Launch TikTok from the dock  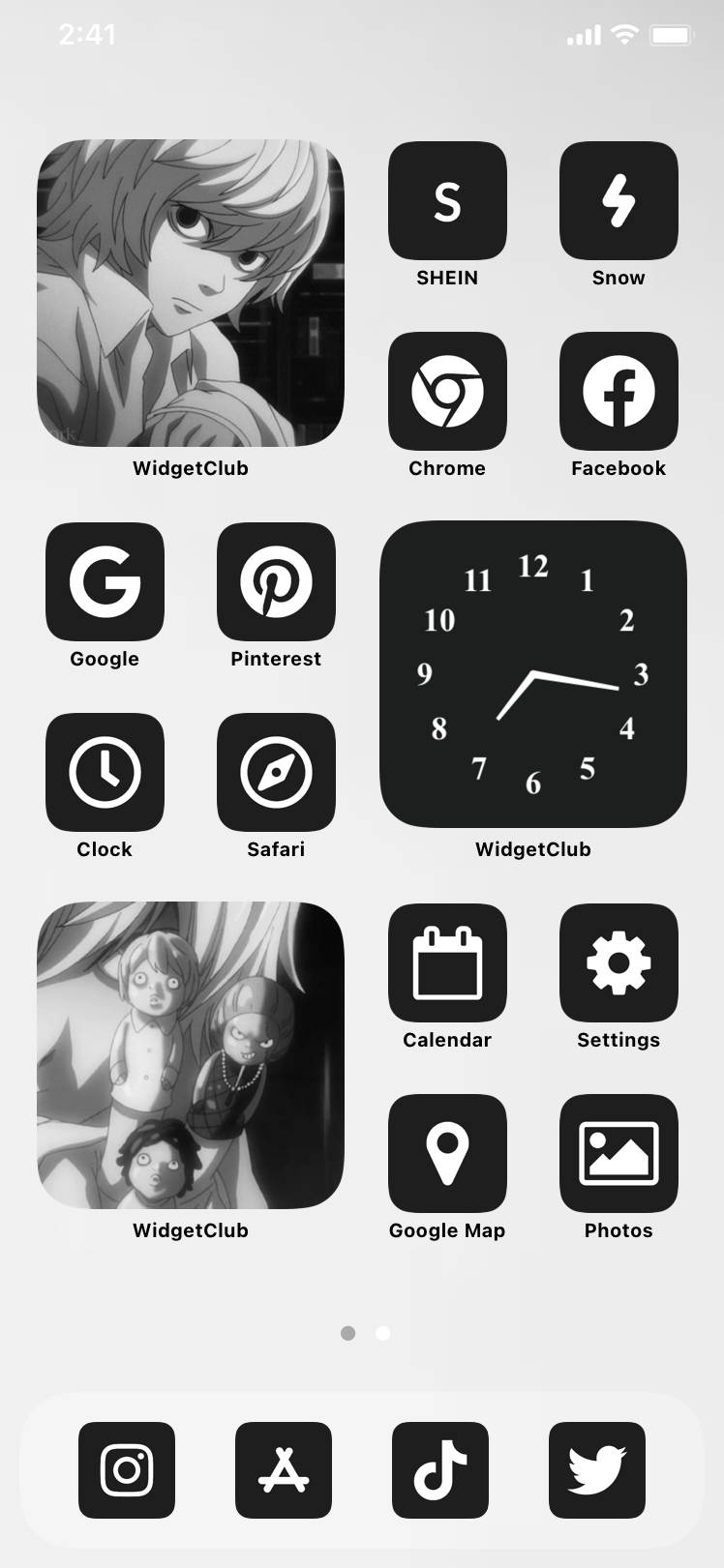pos(440,1470)
